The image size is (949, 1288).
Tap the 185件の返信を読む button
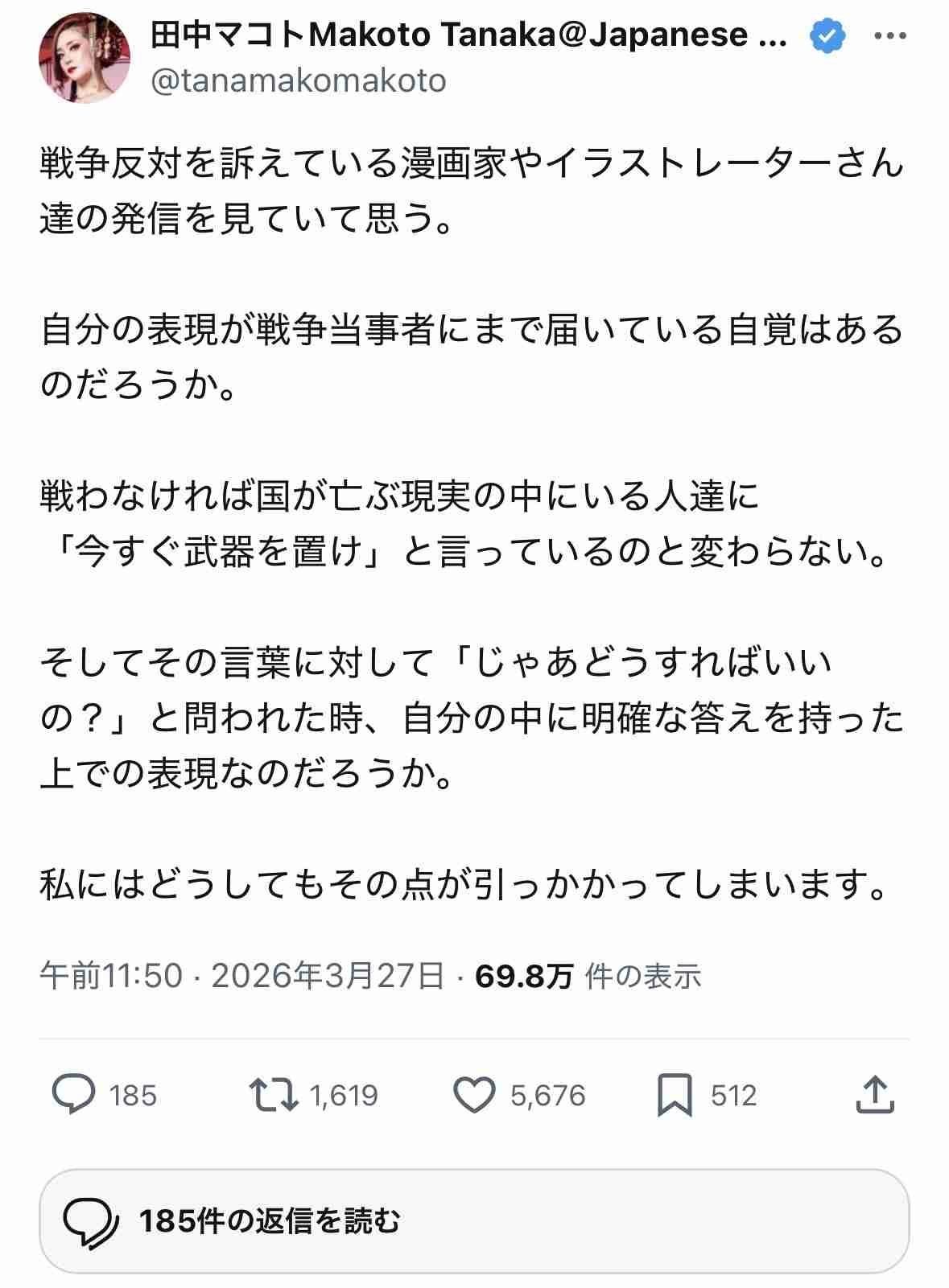474,1221
